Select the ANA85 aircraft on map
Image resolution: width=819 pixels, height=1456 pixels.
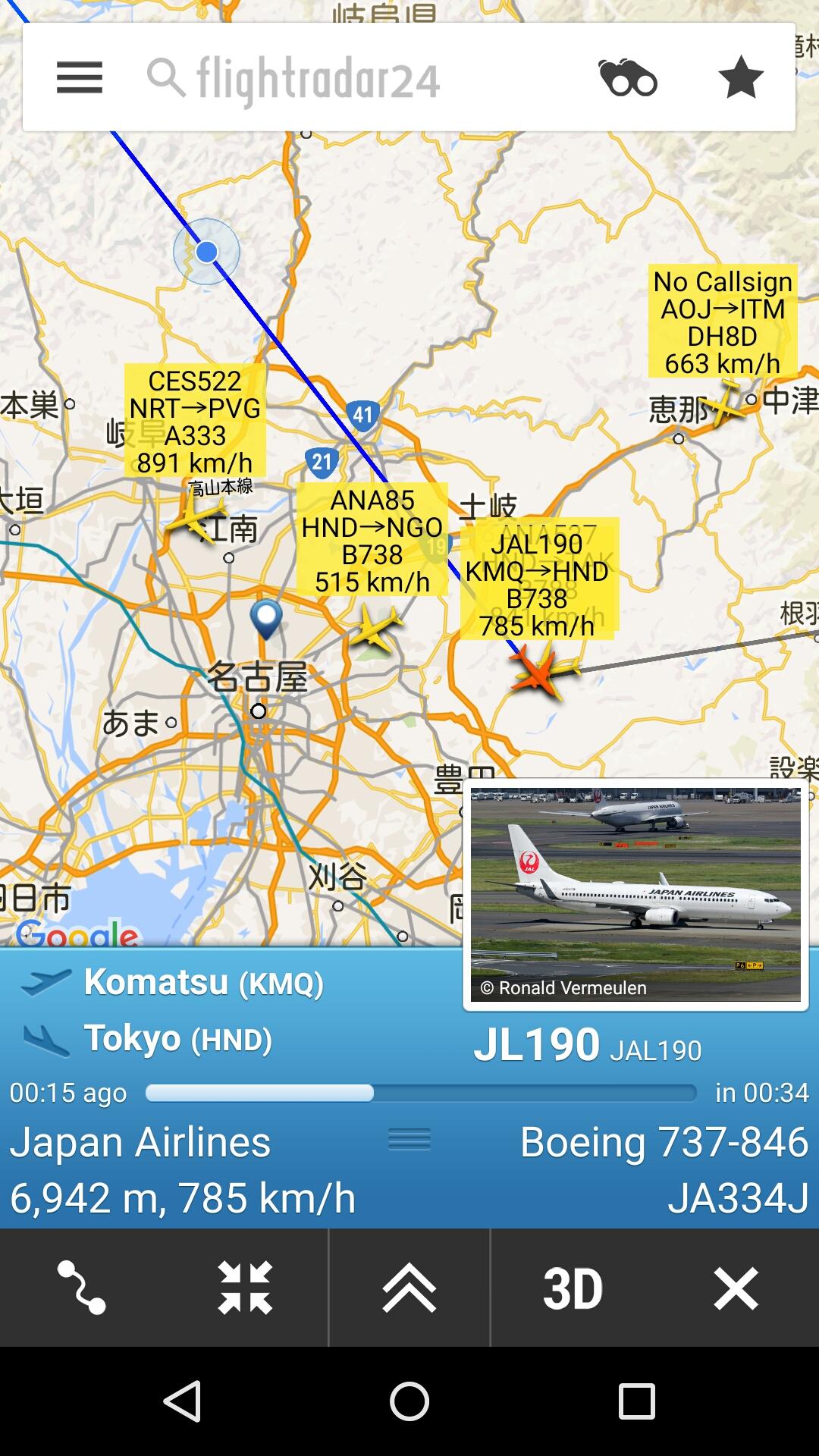point(375,628)
